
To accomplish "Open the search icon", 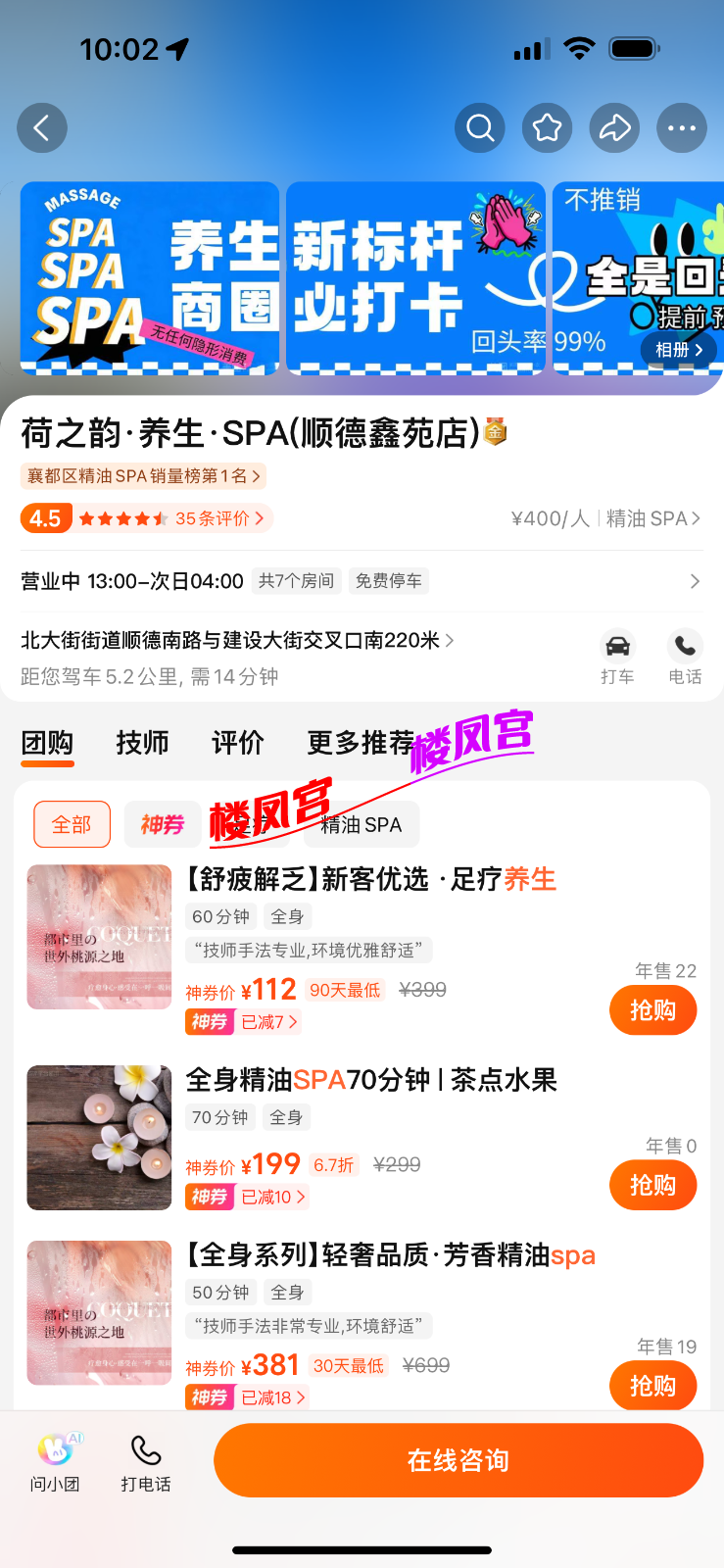I will [x=480, y=127].
